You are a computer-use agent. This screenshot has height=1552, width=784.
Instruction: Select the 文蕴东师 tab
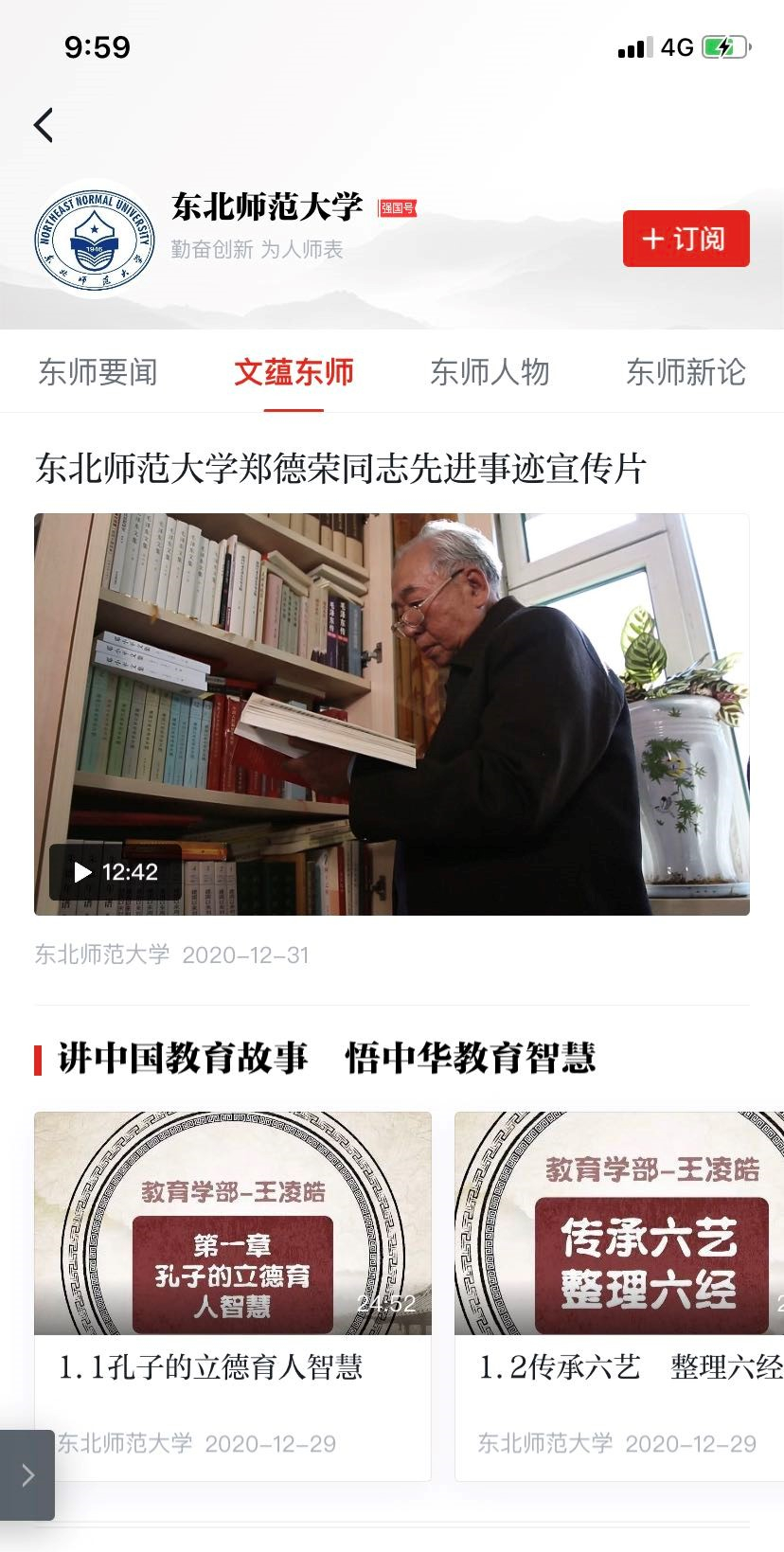point(294,372)
